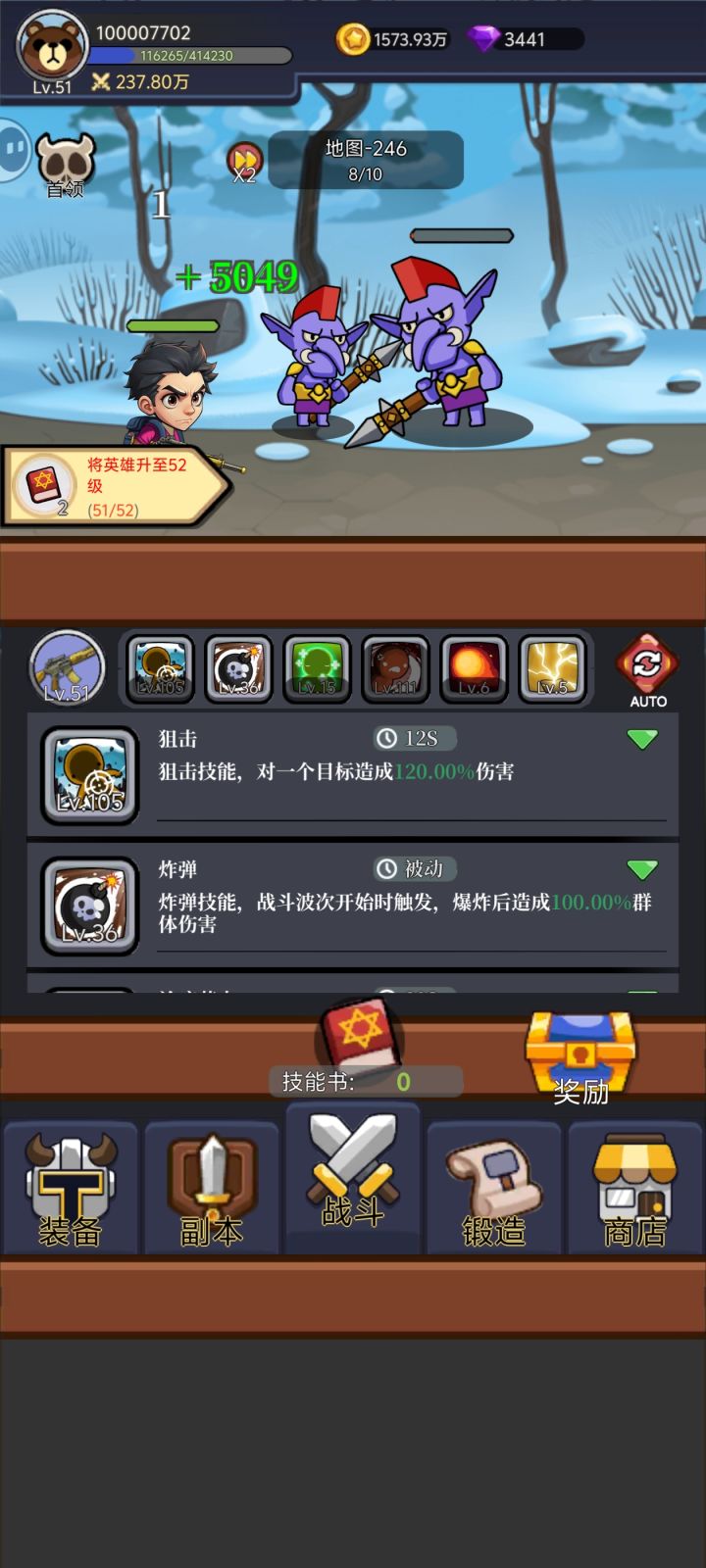706x1568 pixels.
Task: Select the Lv.6 fireball skill icon
Action: [x=474, y=669]
